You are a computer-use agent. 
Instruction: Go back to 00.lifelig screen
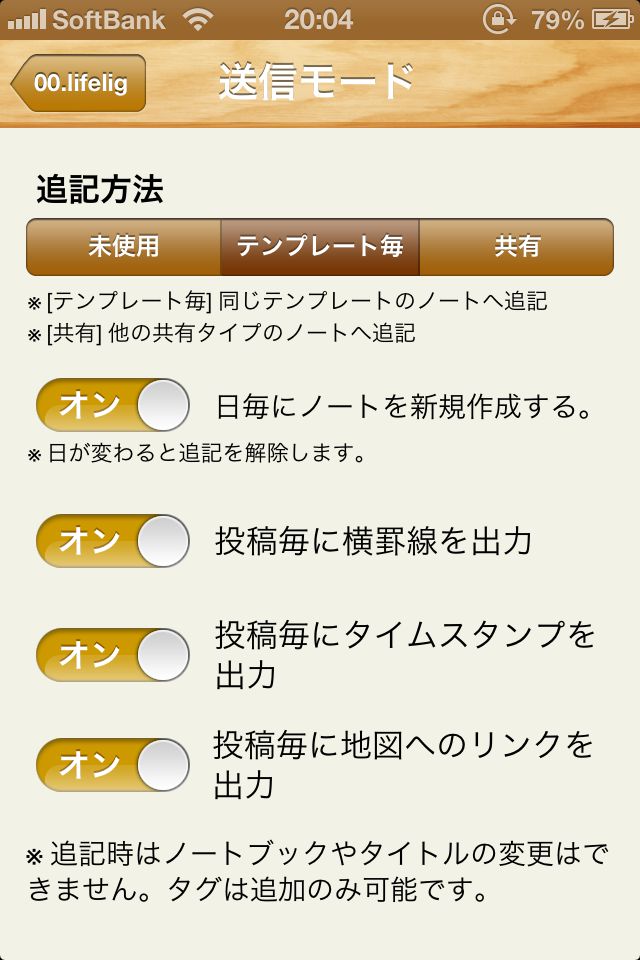pos(80,83)
